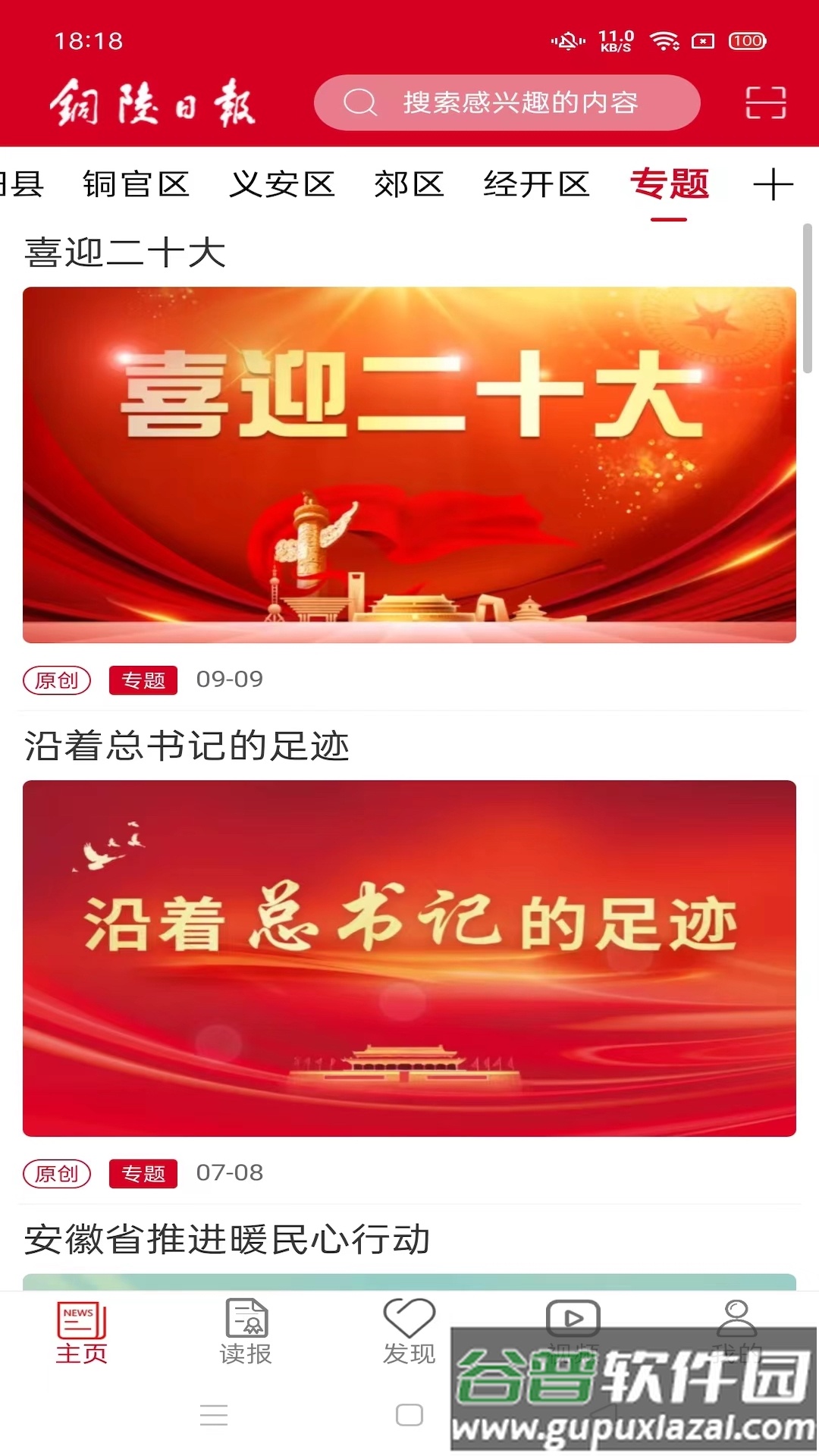This screenshot has height=1456, width=819.
Task: Tap the system recent apps button
Action: pos(214,1415)
